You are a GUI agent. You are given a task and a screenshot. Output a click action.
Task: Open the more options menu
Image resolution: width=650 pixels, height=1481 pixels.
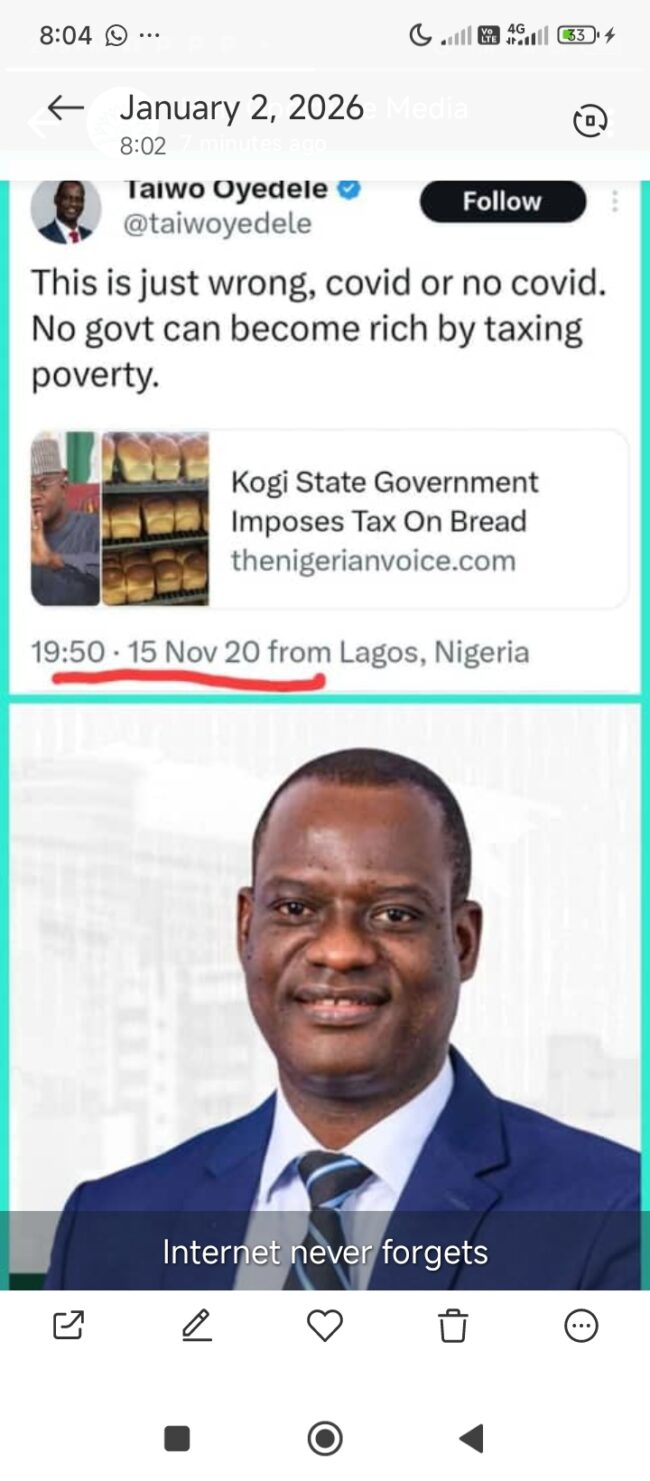[581, 1325]
